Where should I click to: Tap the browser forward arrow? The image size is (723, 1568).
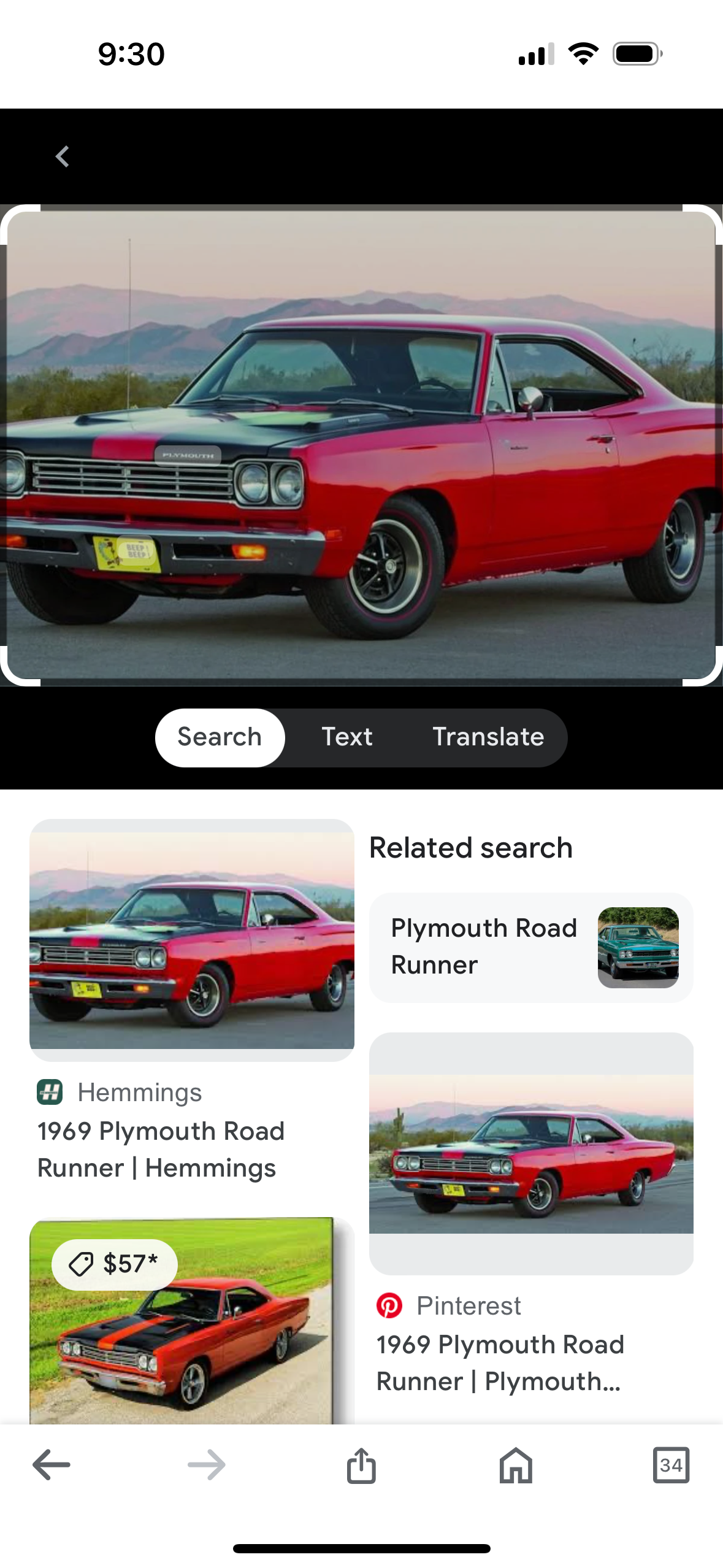coord(207,1464)
